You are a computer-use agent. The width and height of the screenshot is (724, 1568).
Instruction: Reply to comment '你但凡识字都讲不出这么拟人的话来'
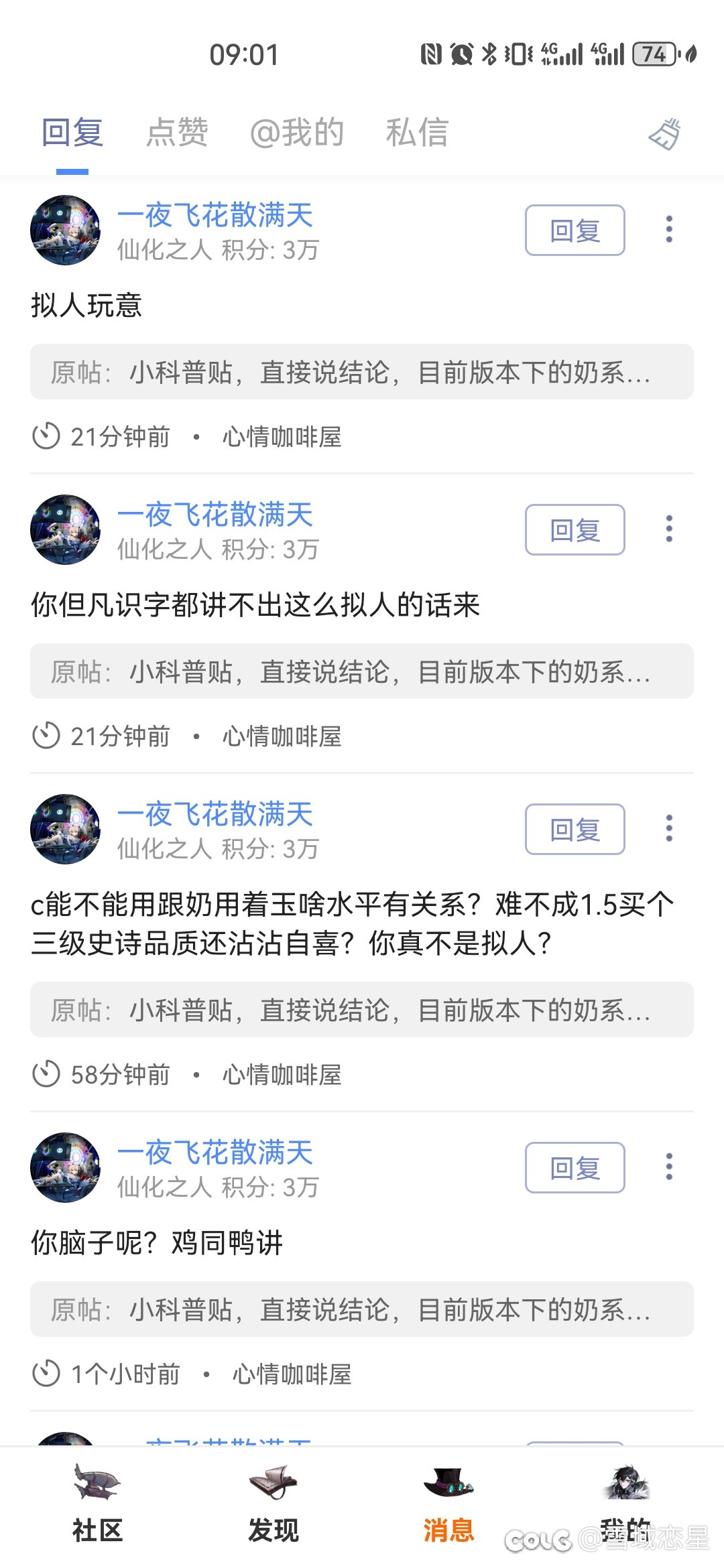575,530
